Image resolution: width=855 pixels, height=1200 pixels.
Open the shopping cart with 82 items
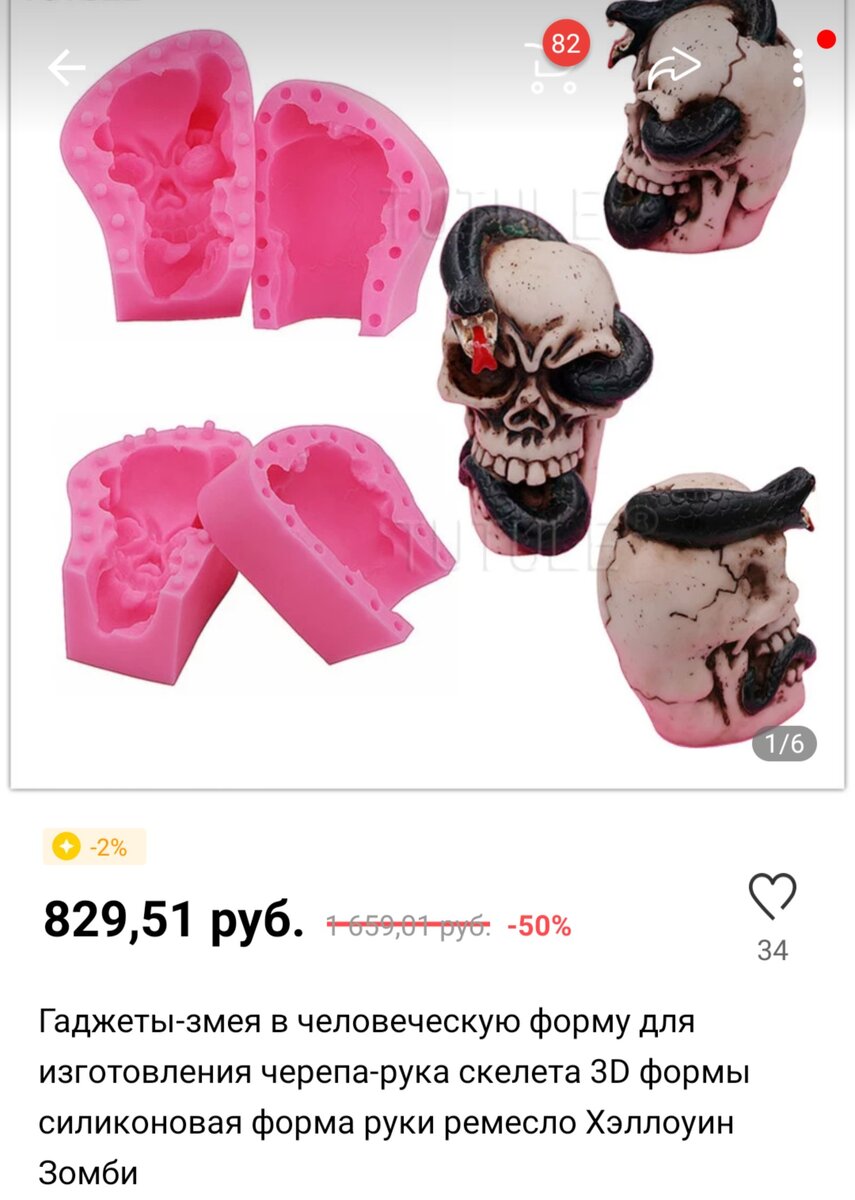pyautogui.click(x=553, y=68)
